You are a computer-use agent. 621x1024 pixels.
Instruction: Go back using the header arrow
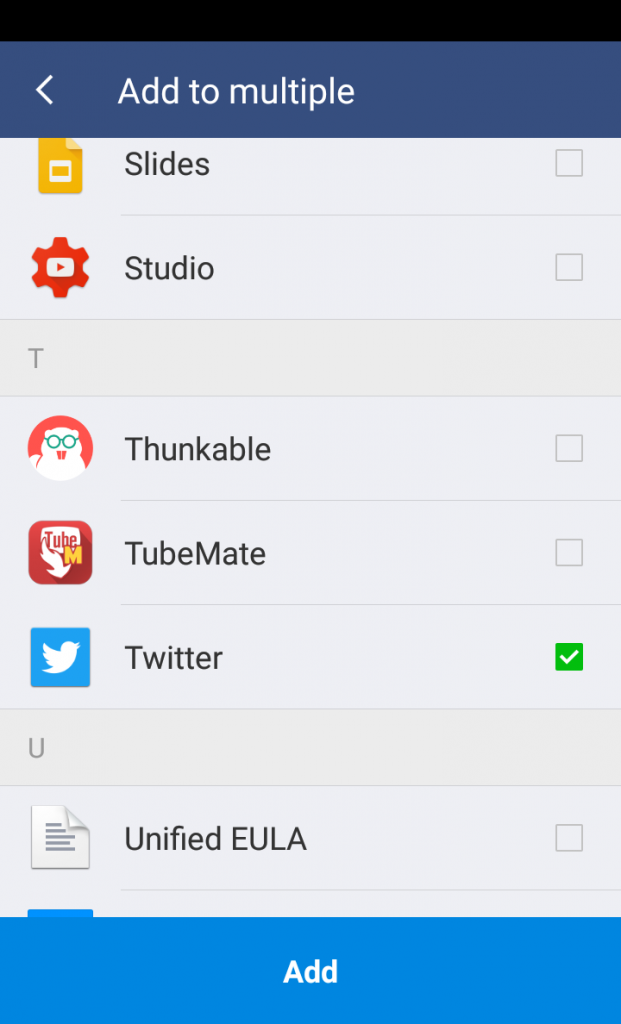44,90
